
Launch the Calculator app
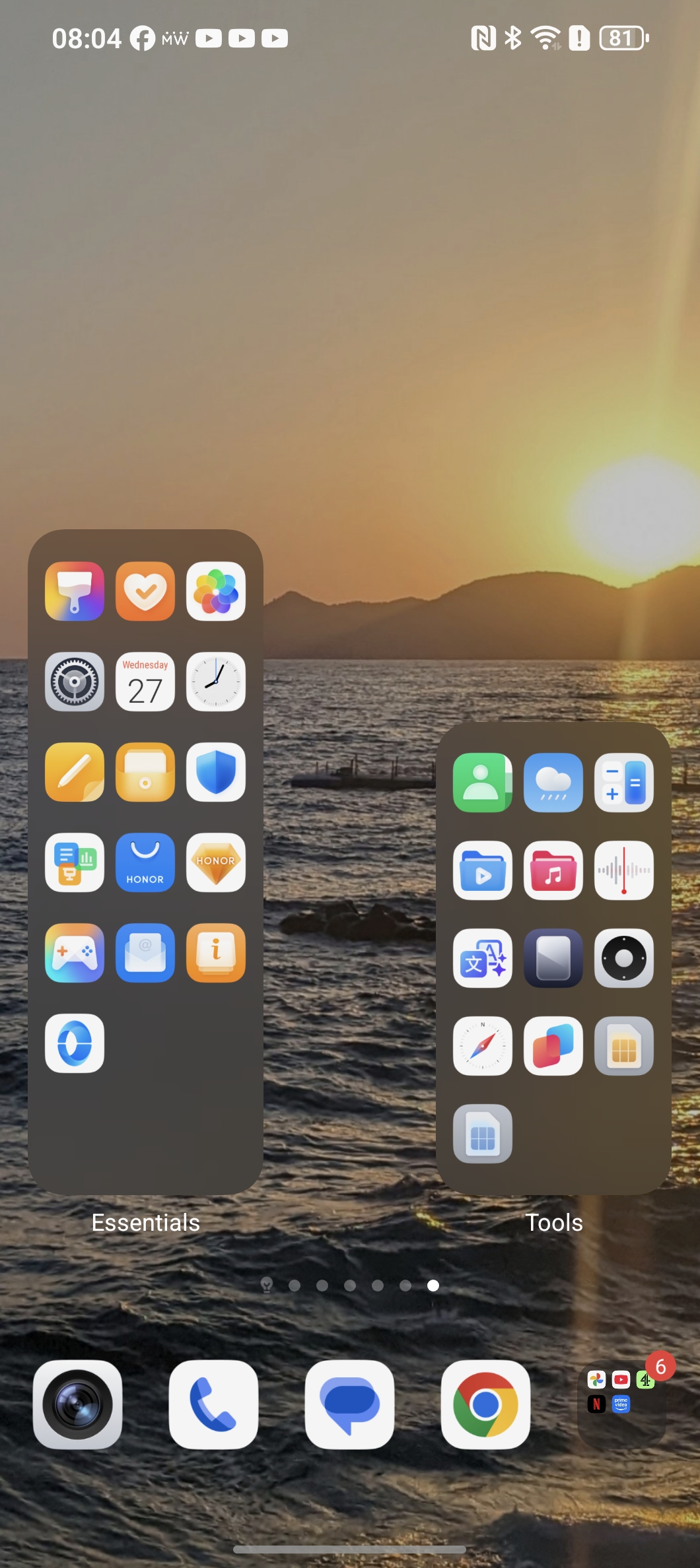coord(624,783)
